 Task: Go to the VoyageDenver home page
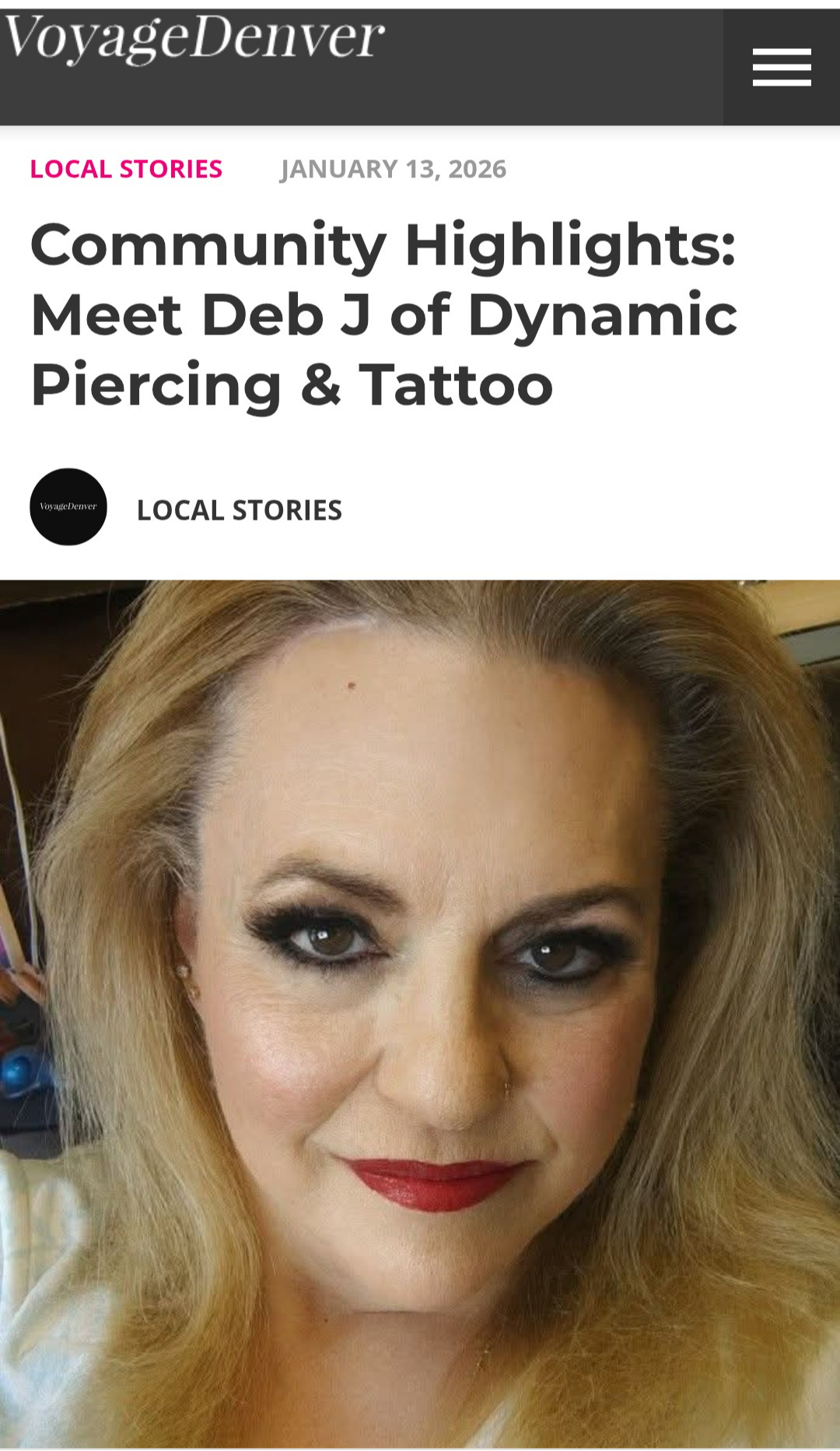pyautogui.click(x=194, y=39)
